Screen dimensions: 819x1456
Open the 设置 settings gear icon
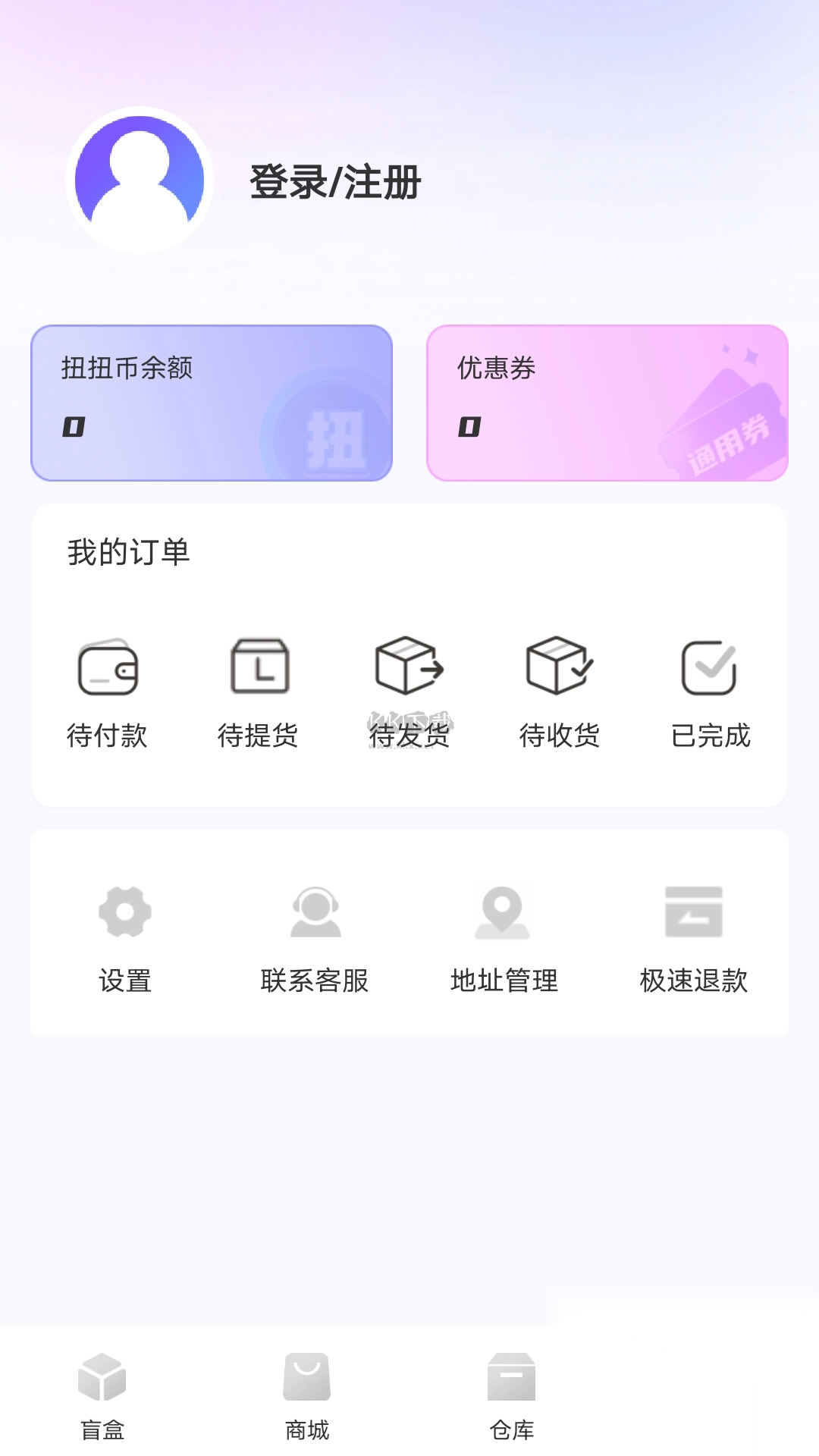coord(126,912)
